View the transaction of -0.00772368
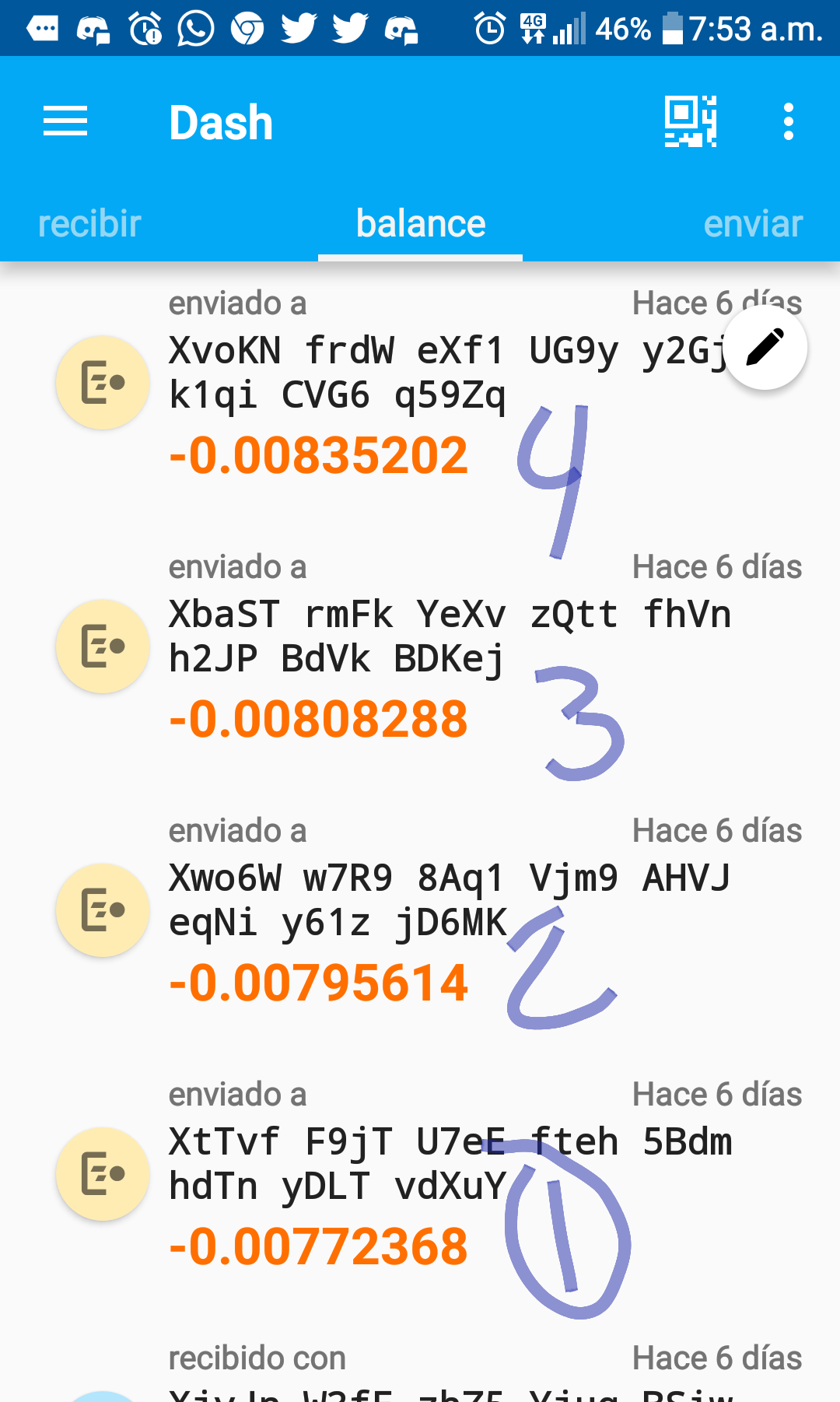This screenshot has width=840, height=1402. point(420,1174)
